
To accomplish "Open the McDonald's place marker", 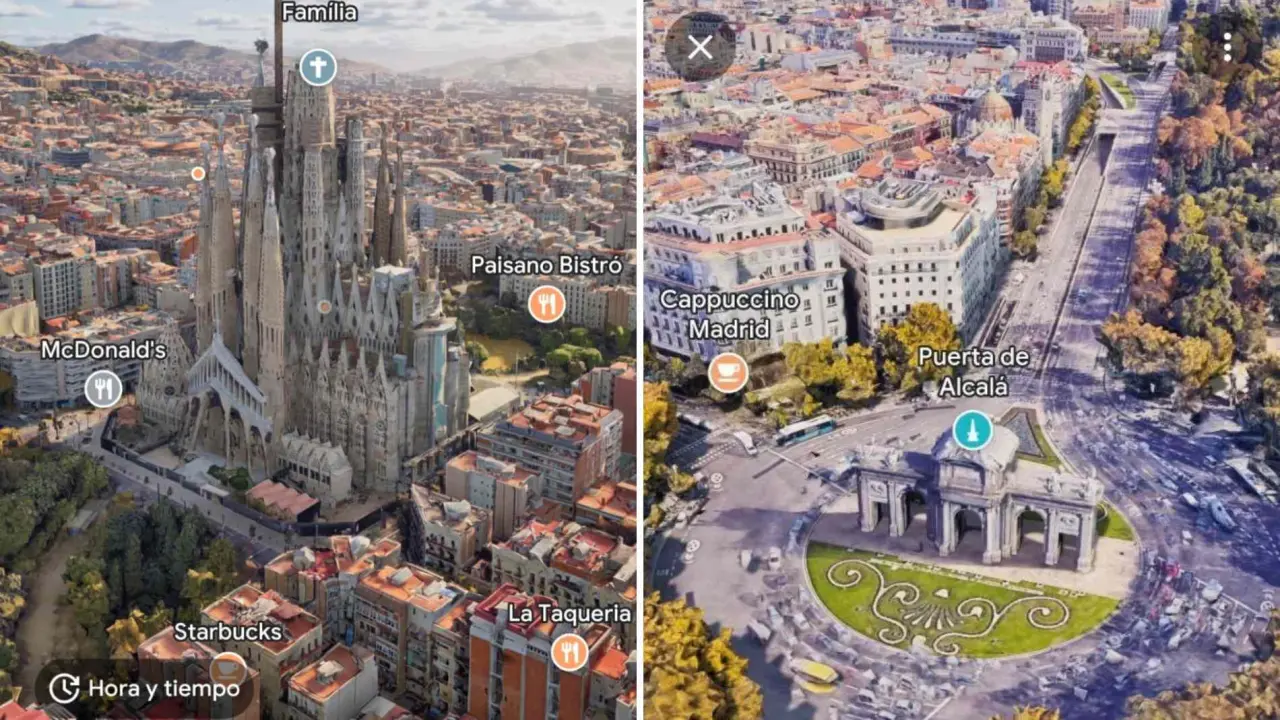I will pos(103,388).
